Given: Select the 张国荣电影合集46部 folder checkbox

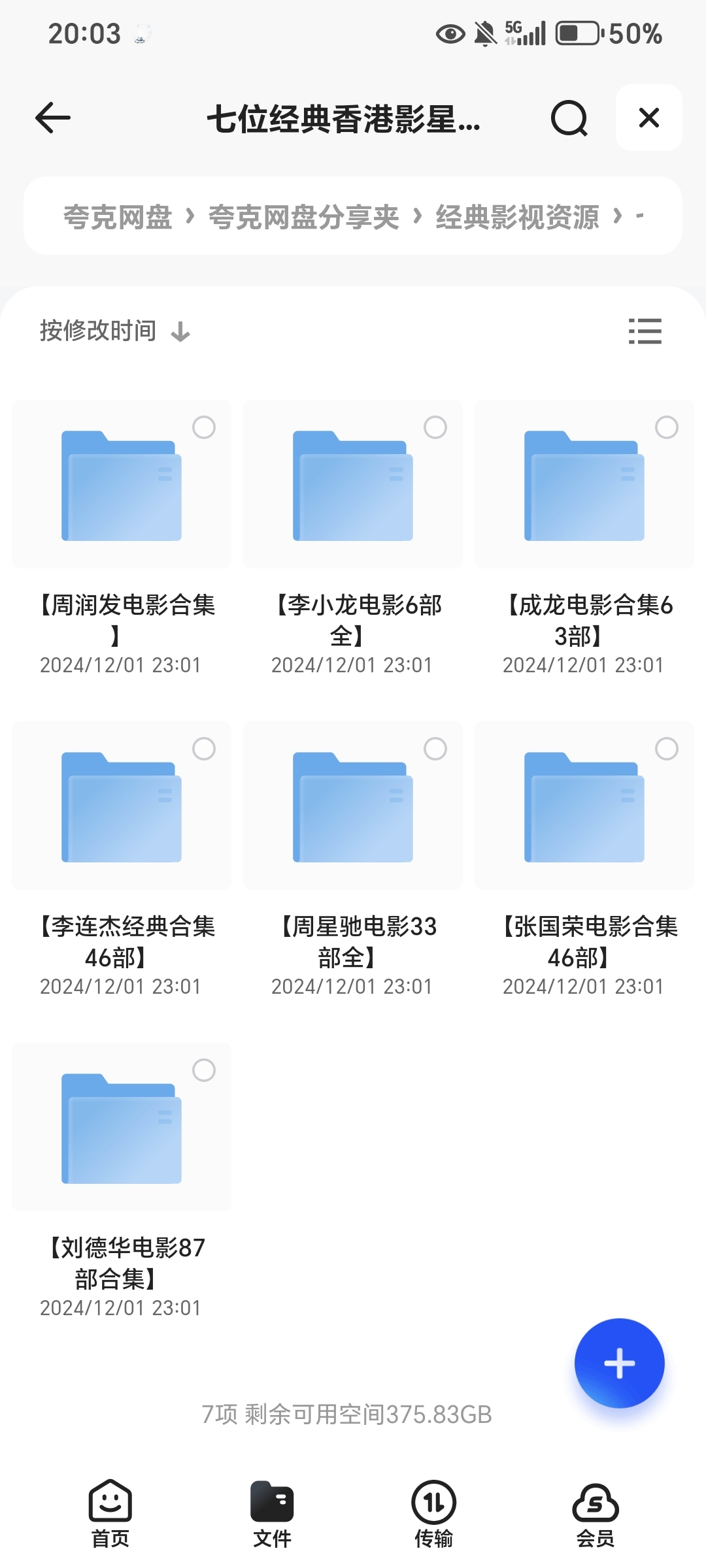Looking at the screenshot, I should point(666,749).
